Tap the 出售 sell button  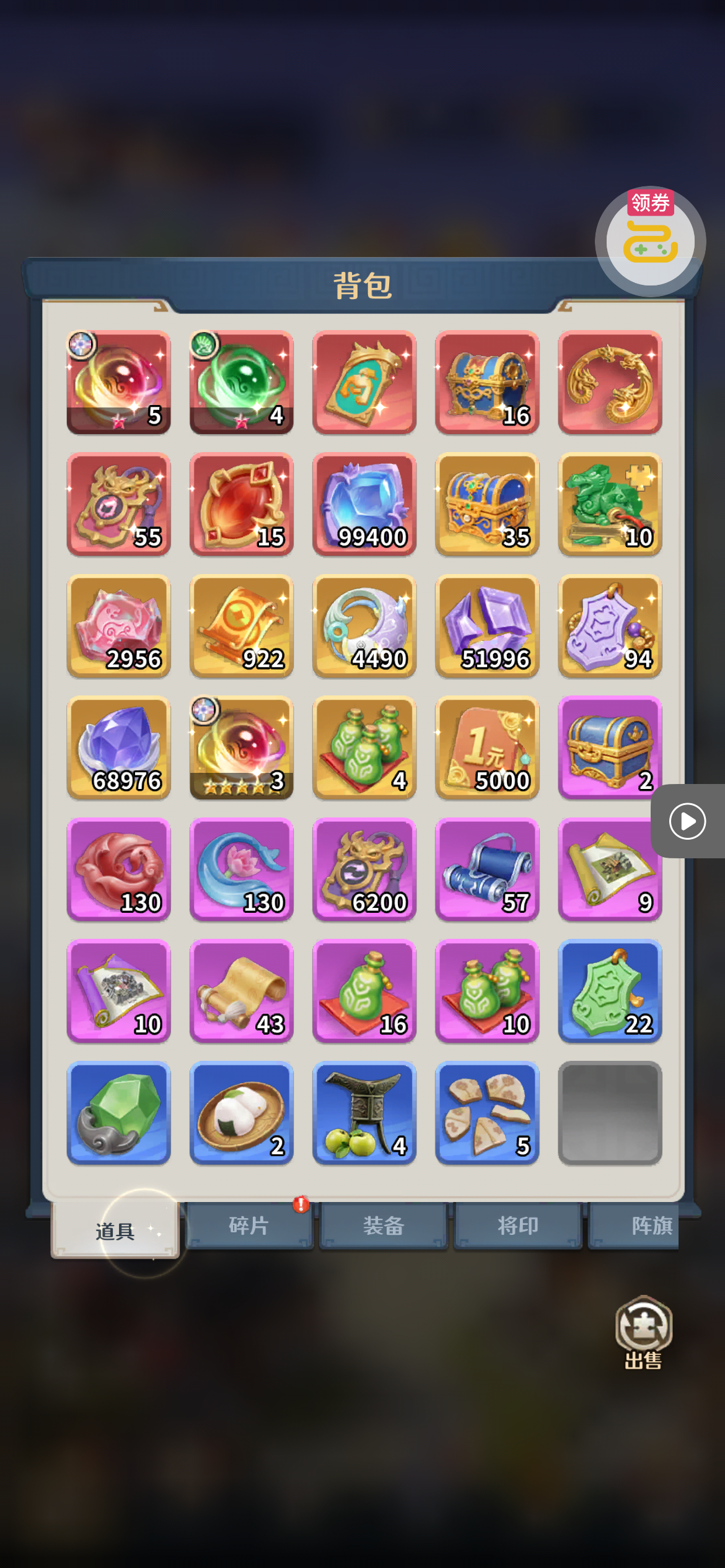click(643, 1331)
